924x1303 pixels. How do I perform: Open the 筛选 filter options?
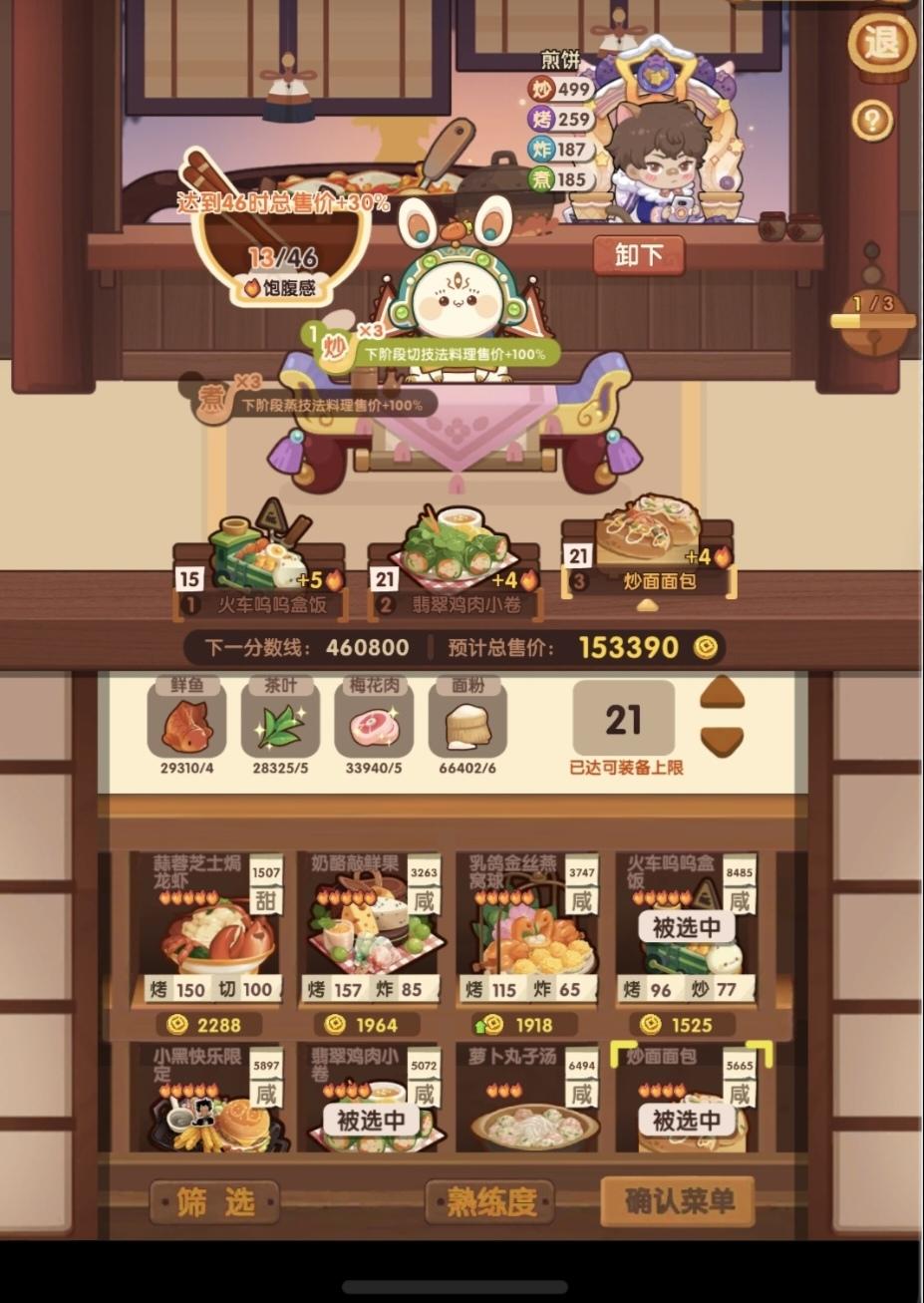214,1203
